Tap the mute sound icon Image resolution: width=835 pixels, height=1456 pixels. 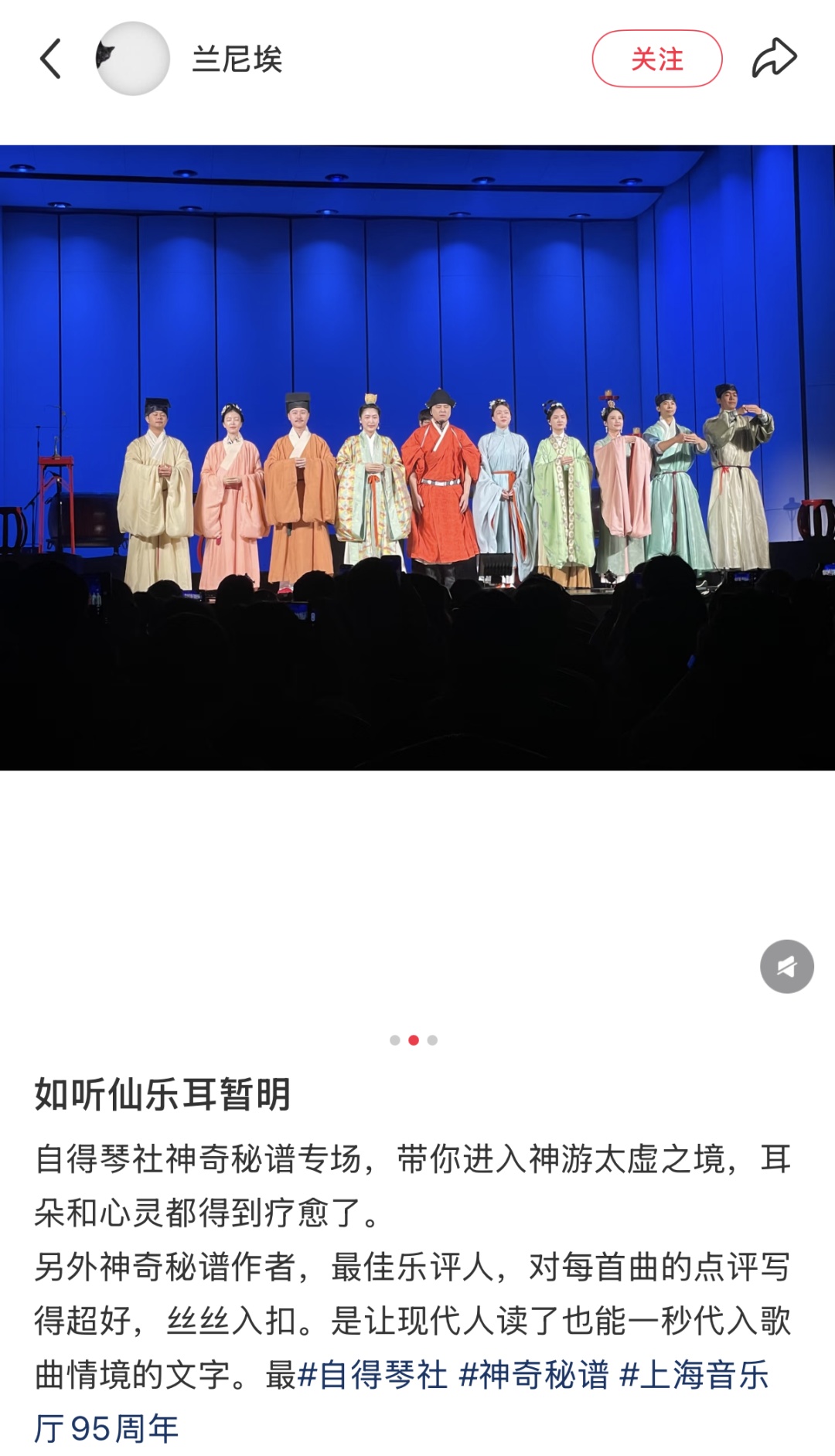coord(786,966)
